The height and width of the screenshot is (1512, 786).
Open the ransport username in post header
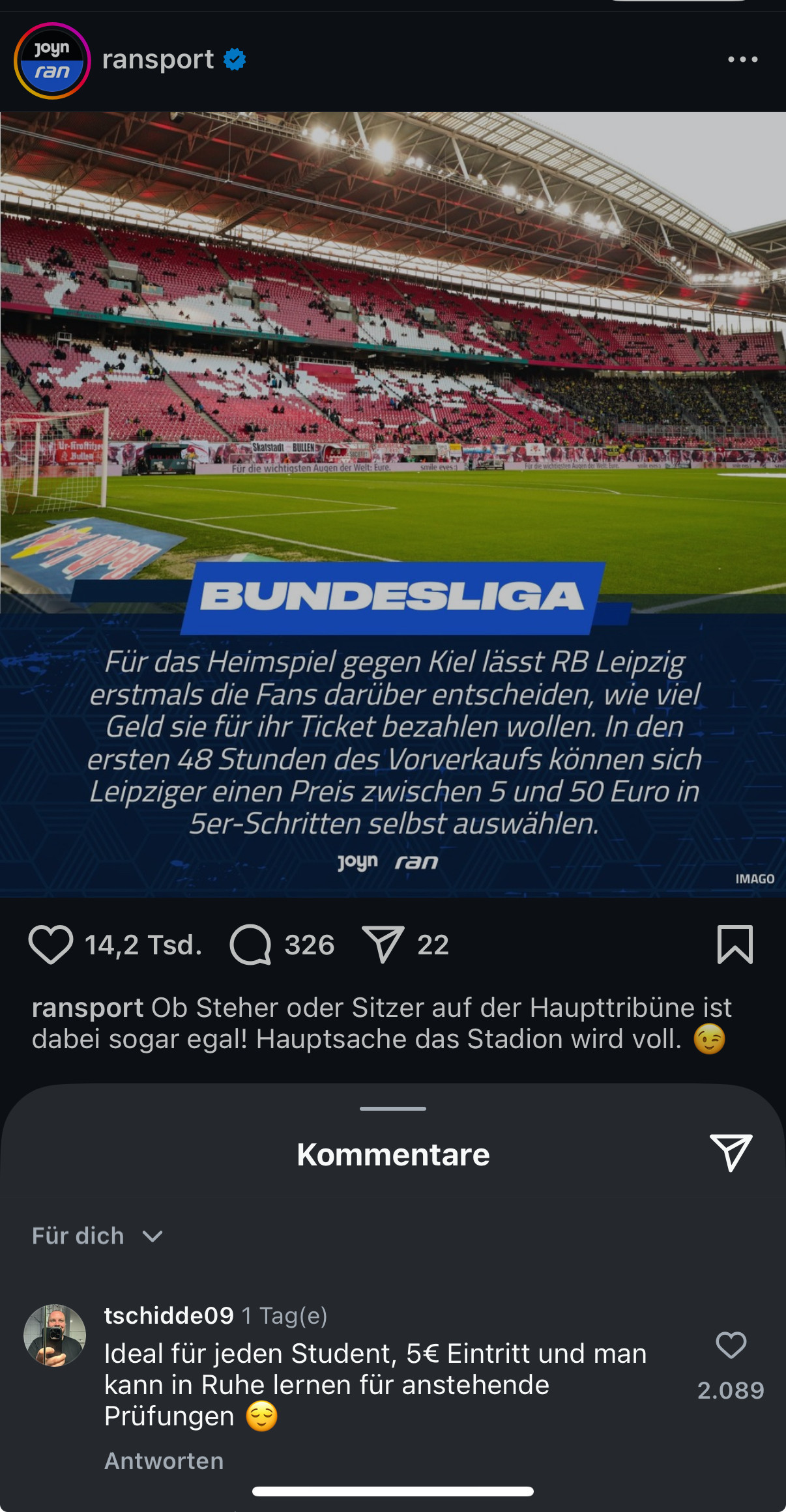[x=158, y=59]
